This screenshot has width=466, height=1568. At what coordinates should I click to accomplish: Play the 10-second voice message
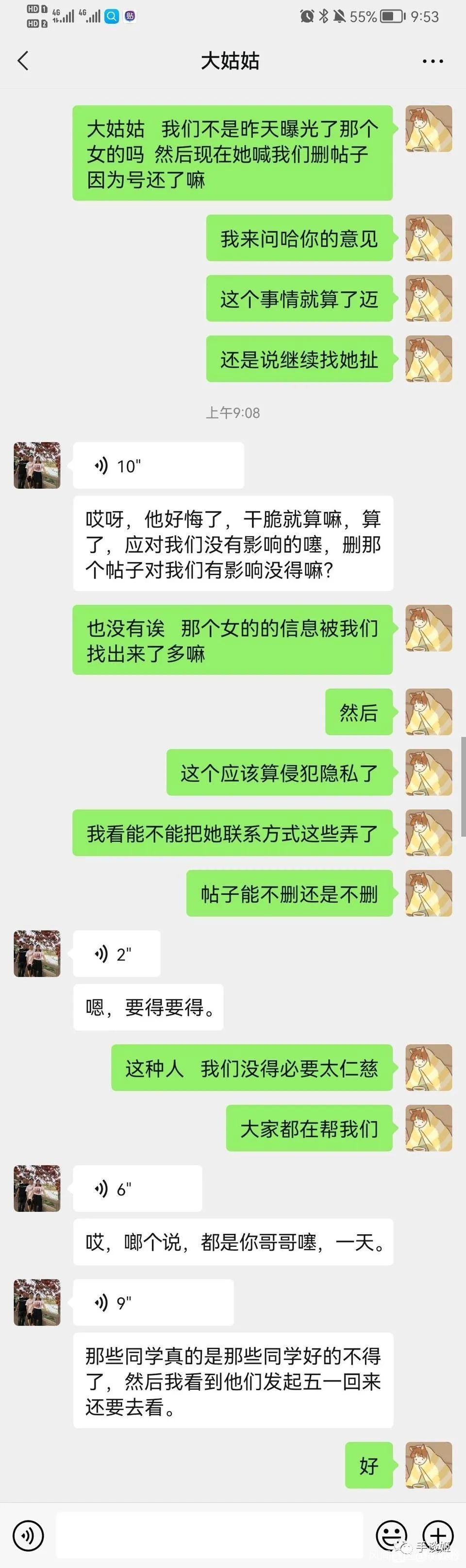coord(158,466)
